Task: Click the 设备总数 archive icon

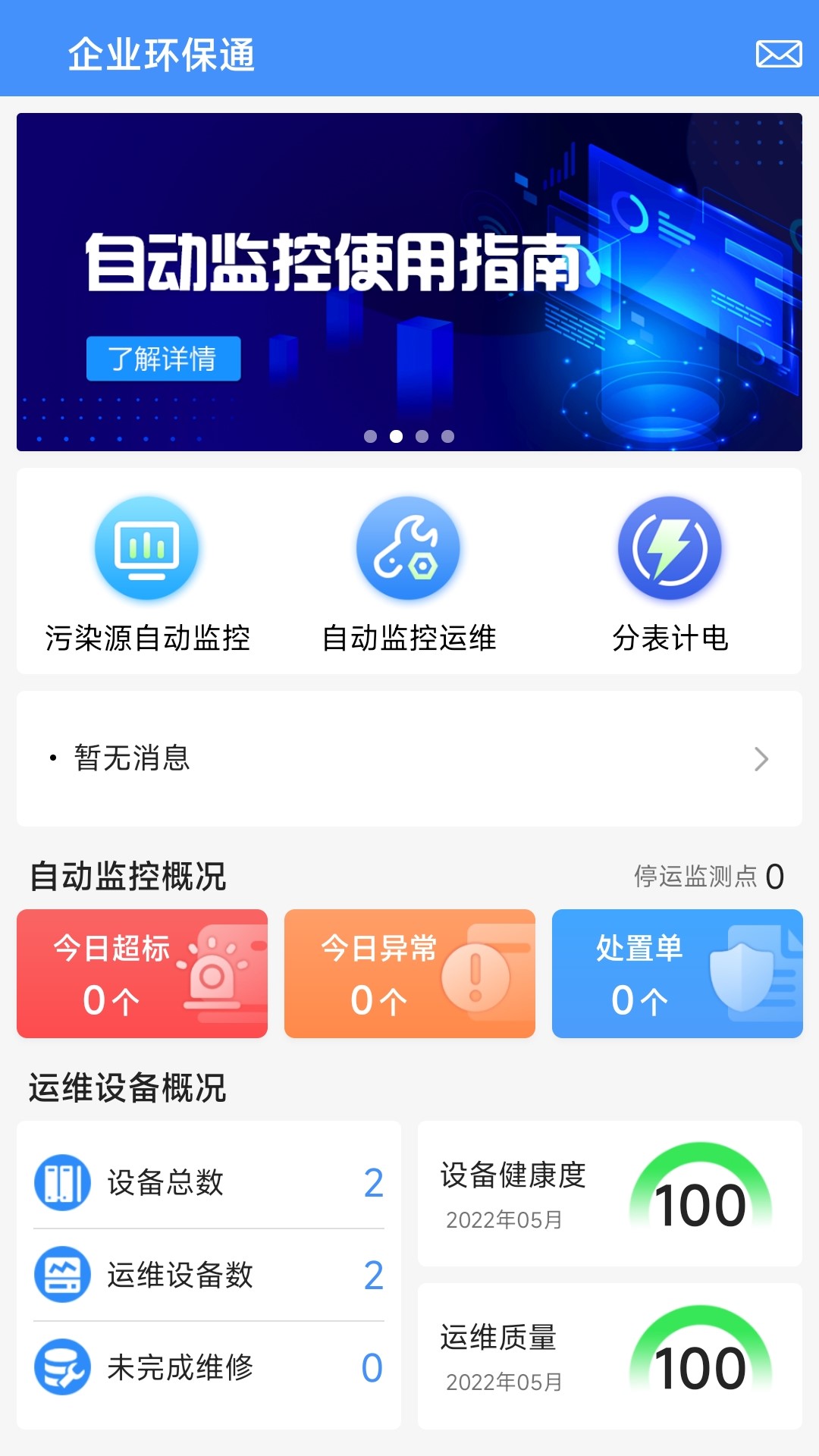Action: 61,1180
